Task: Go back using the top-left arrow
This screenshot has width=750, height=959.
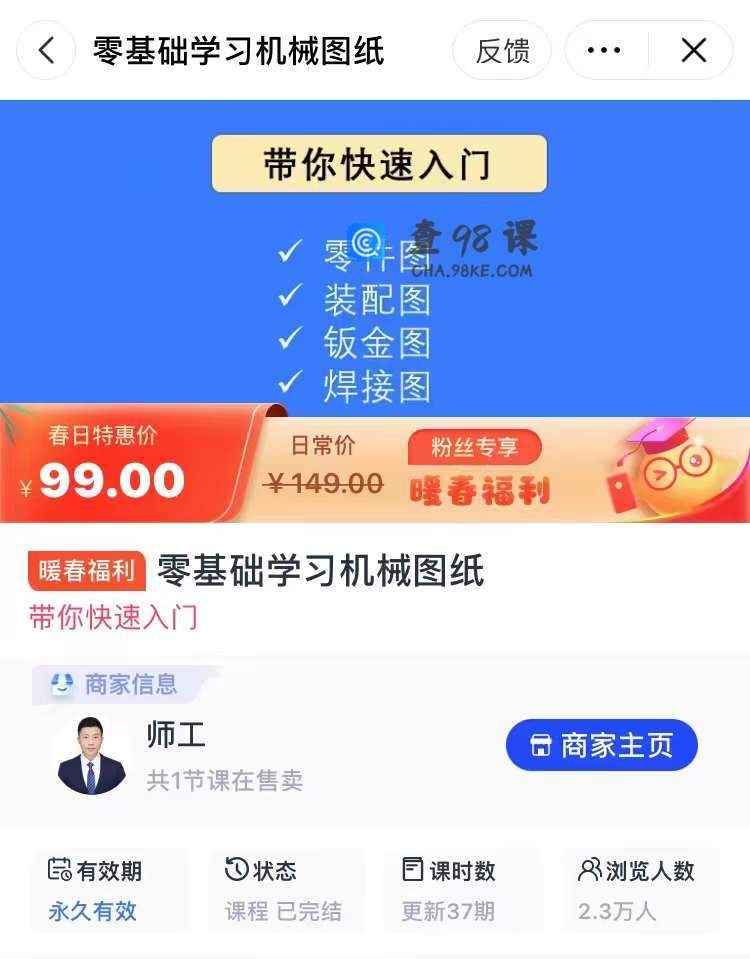Action: [x=46, y=51]
